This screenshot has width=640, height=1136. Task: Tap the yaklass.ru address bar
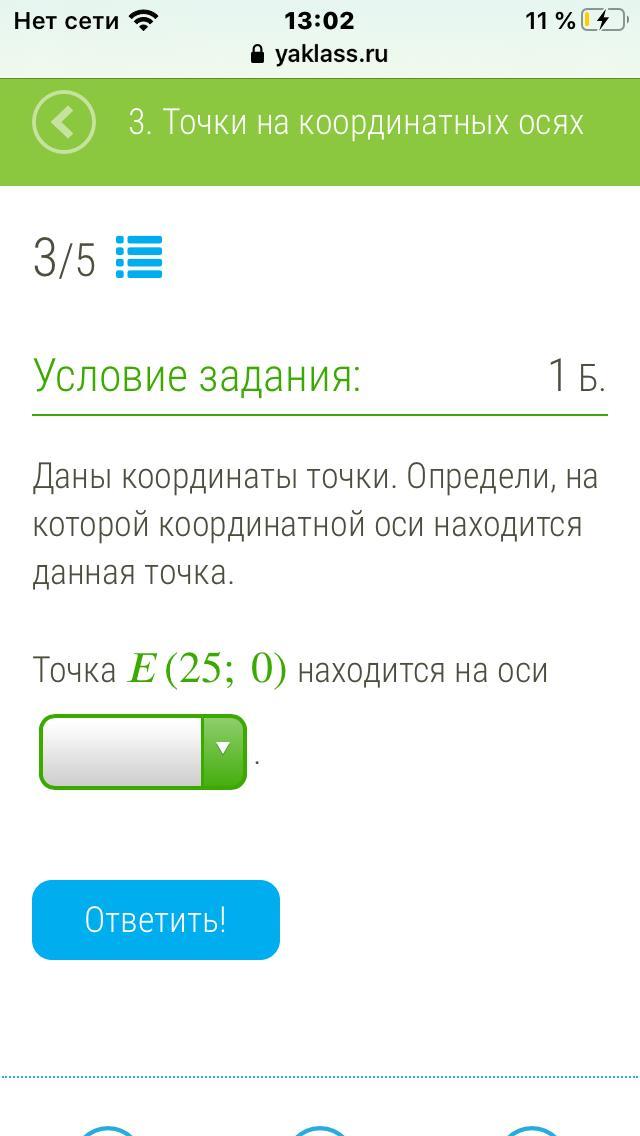[x=320, y=54]
